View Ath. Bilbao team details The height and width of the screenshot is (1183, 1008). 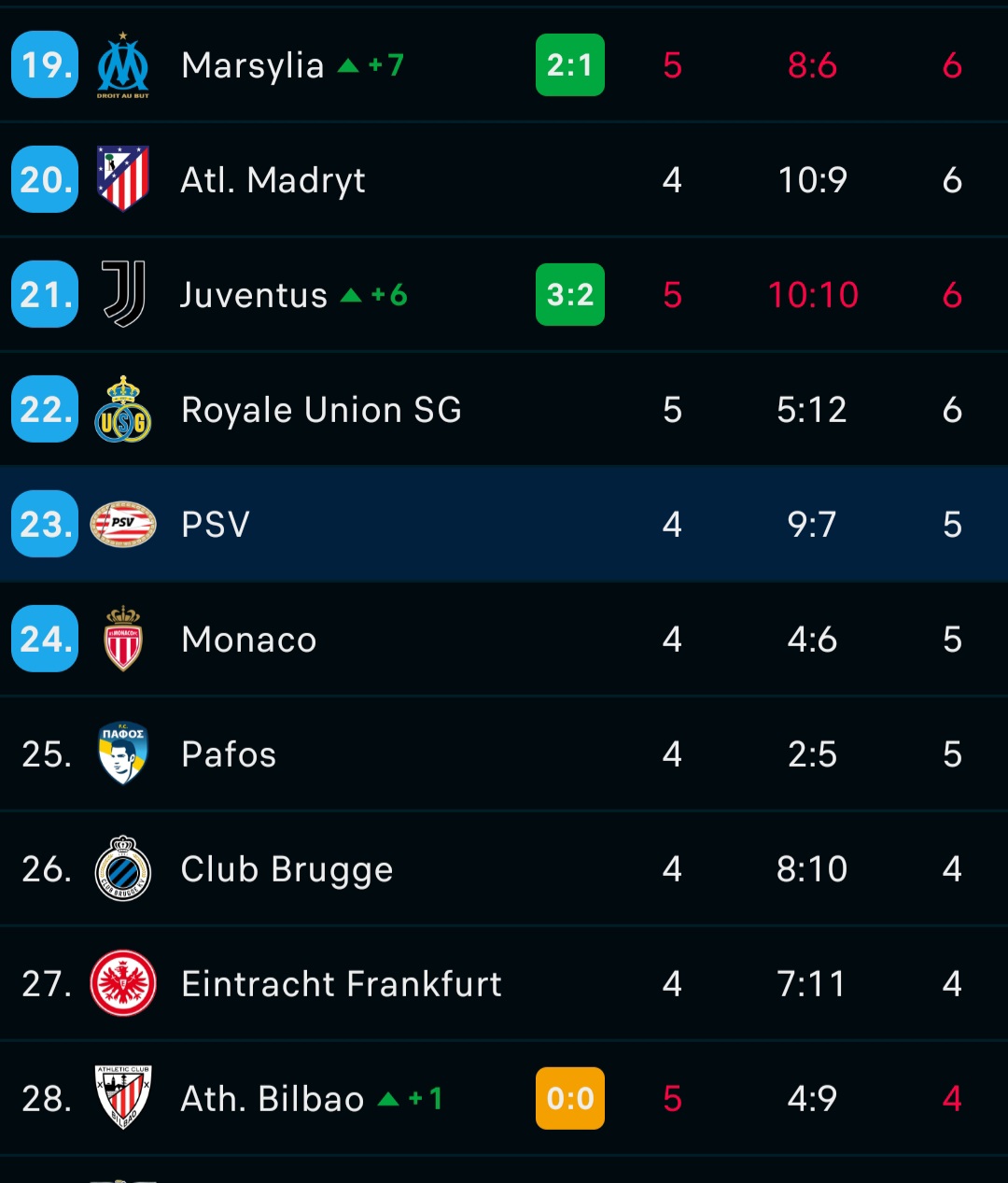[272, 1099]
